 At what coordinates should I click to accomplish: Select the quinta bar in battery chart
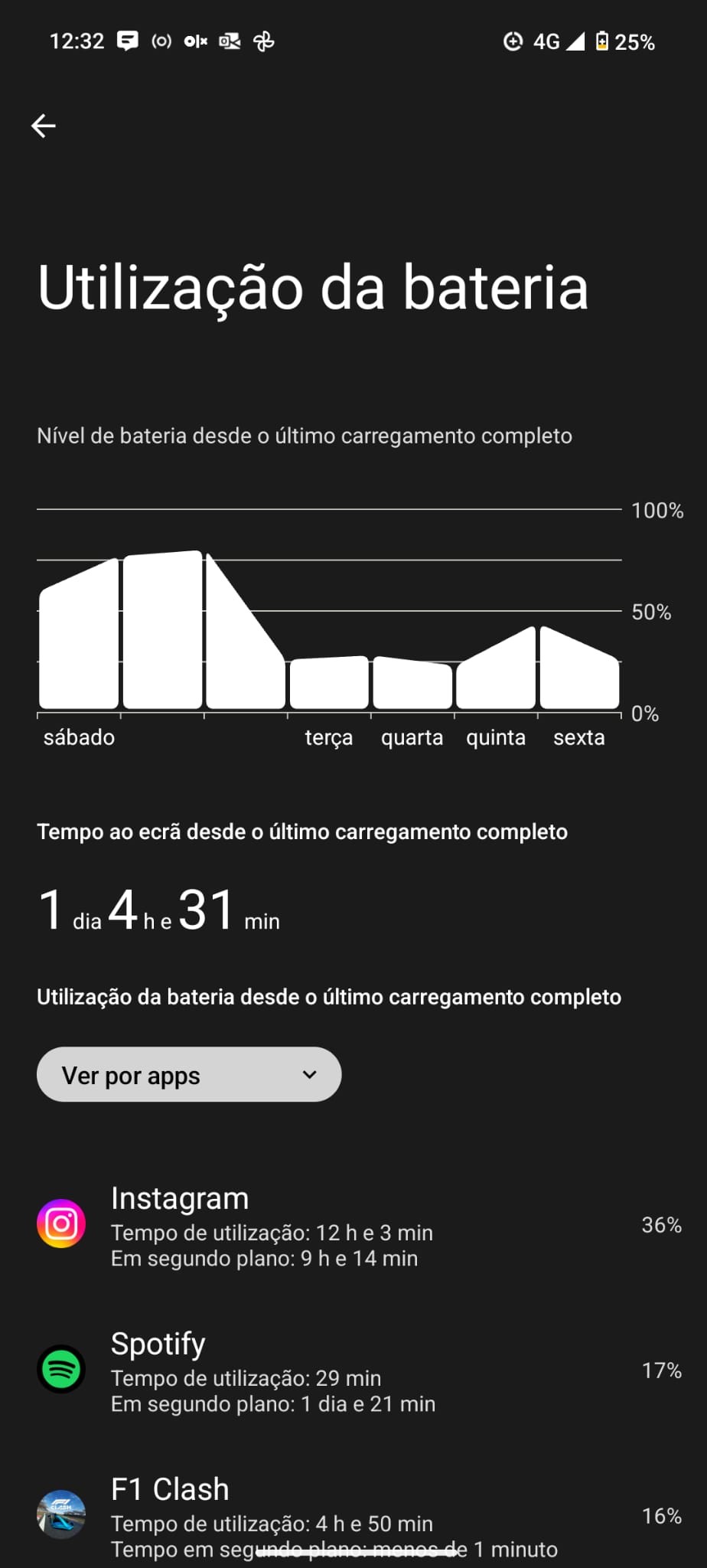click(496, 674)
